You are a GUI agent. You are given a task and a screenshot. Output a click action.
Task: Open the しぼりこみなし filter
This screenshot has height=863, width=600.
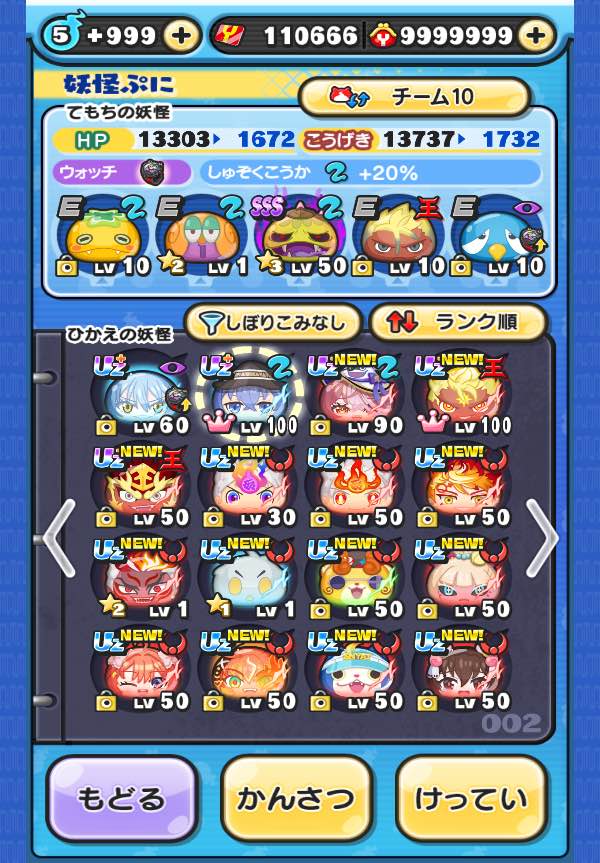tap(273, 322)
